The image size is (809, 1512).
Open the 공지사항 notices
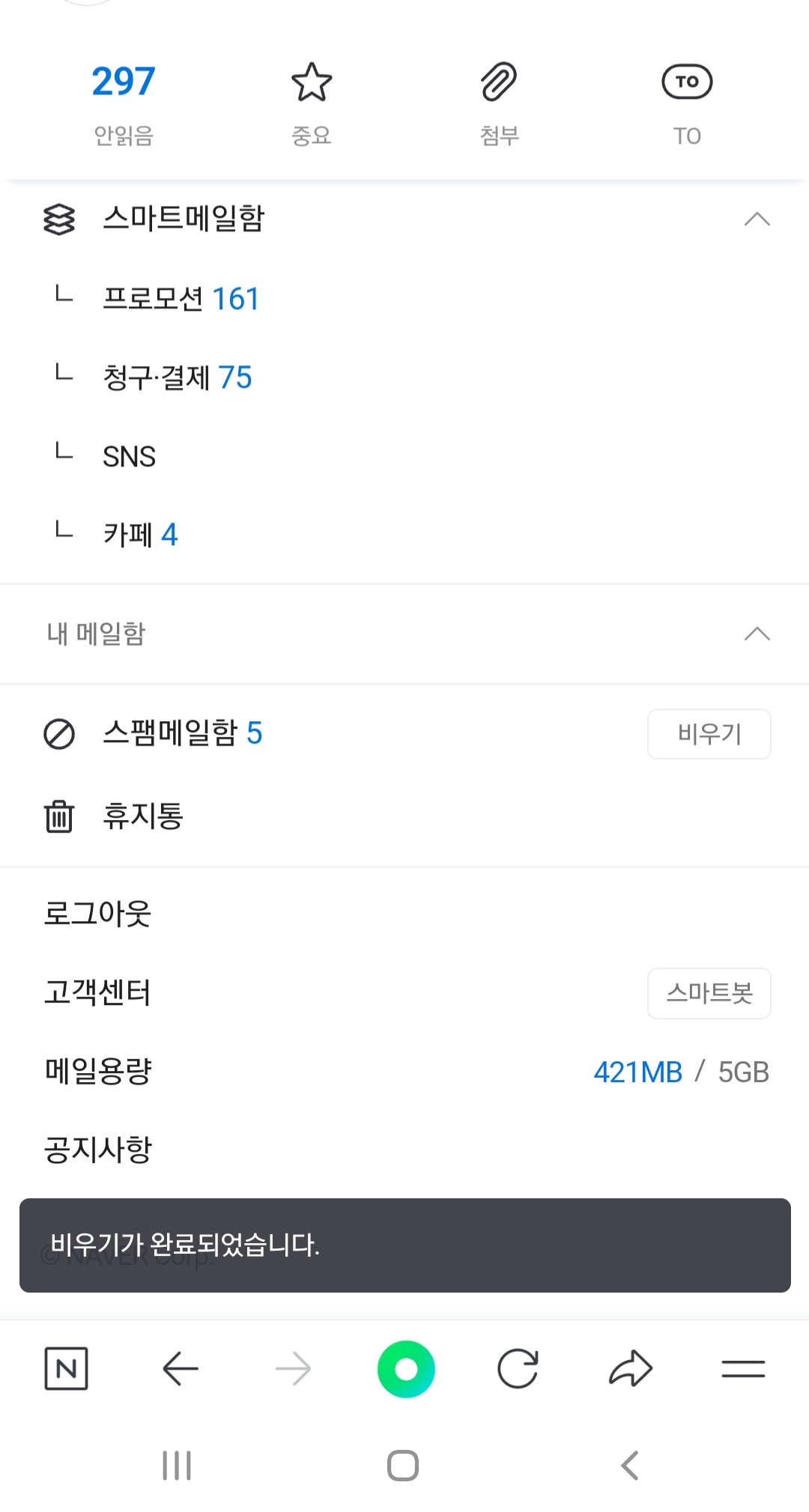click(98, 1150)
